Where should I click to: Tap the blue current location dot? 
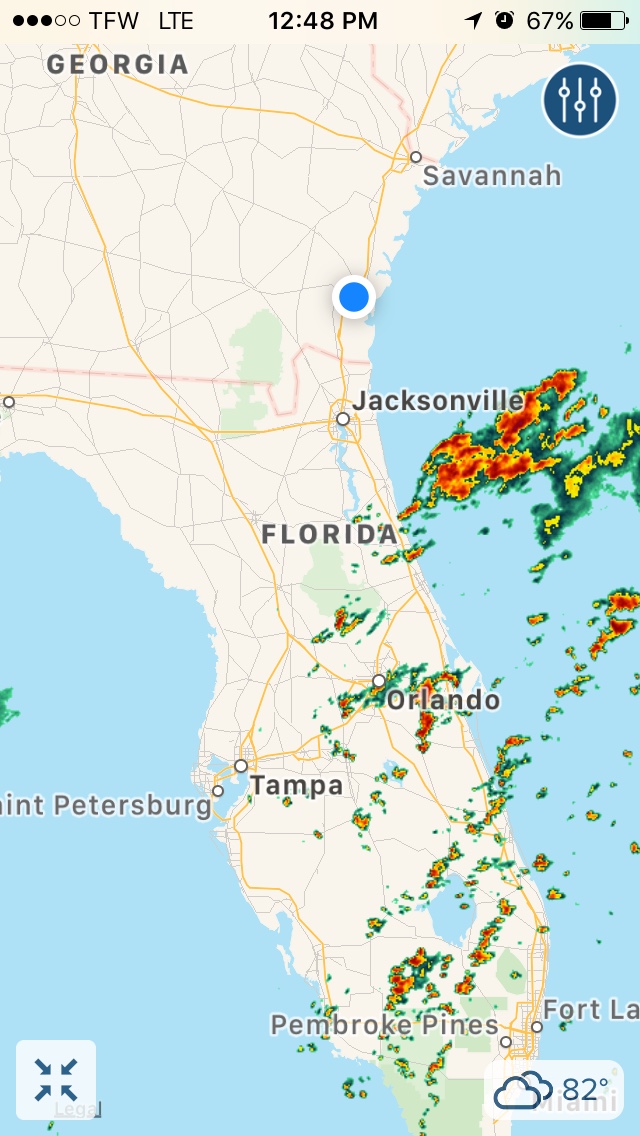coord(353,296)
